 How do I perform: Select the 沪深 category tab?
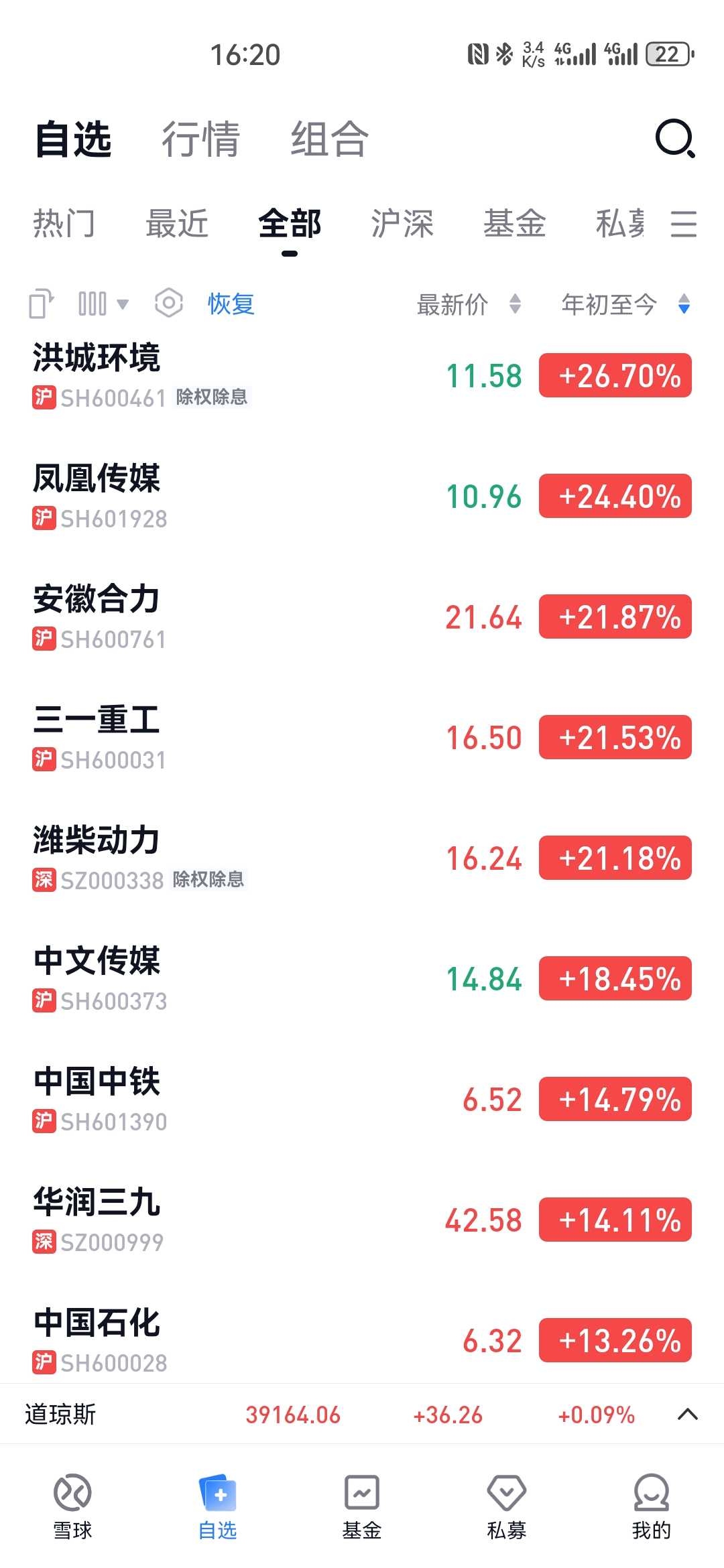pyautogui.click(x=402, y=224)
